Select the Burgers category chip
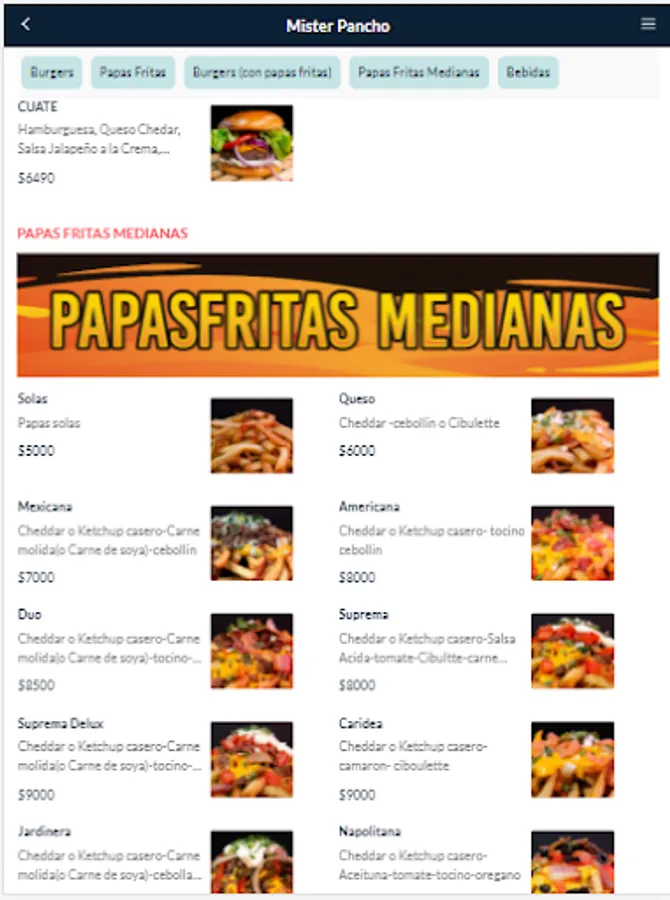This screenshot has height=900, width=670. (x=52, y=72)
